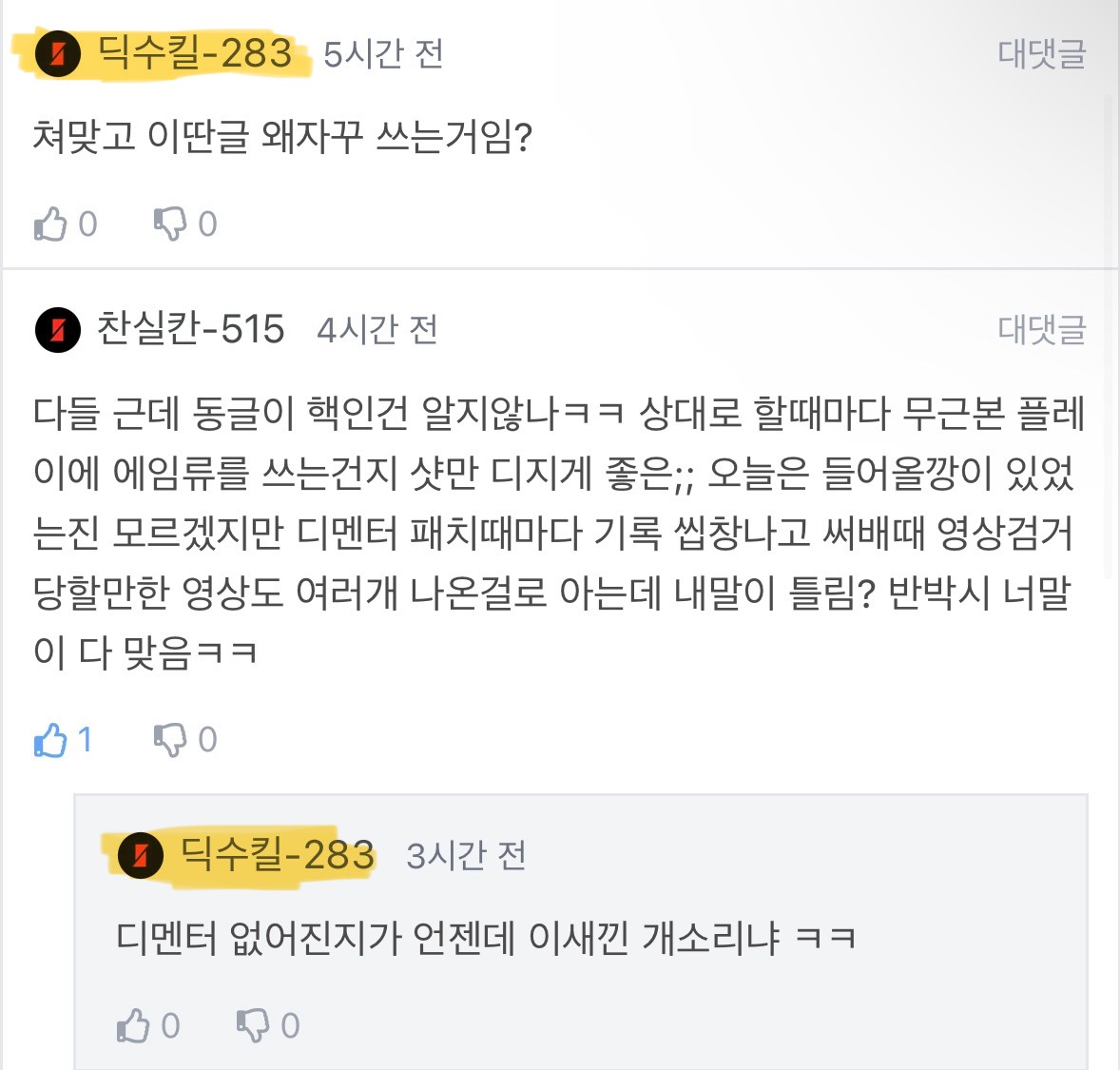The height and width of the screenshot is (1070, 1120).
Task: Reply via 대댓글 on 찬실칸-515's comment
Action: coord(1041,329)
